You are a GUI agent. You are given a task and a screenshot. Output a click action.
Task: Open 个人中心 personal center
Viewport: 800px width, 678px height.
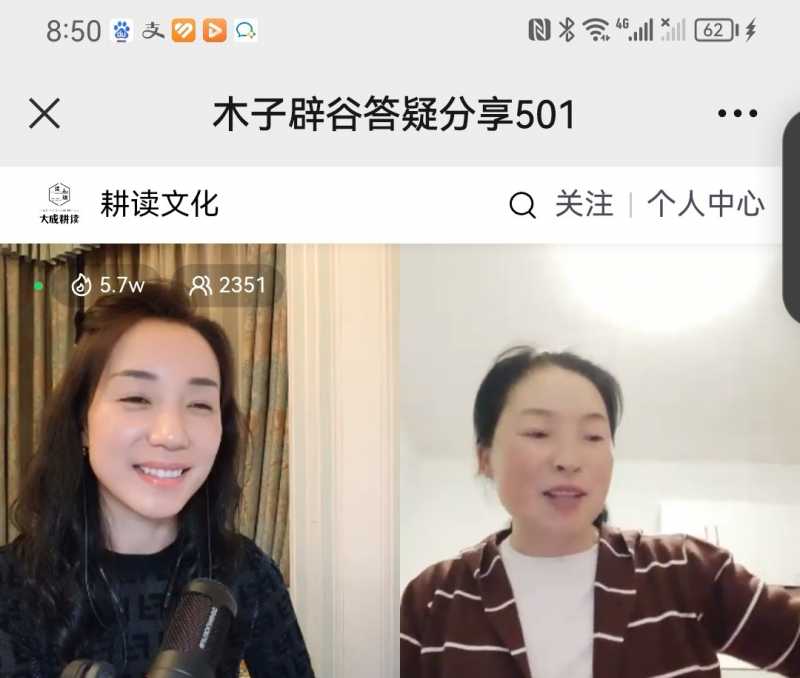tap(705, 204)
